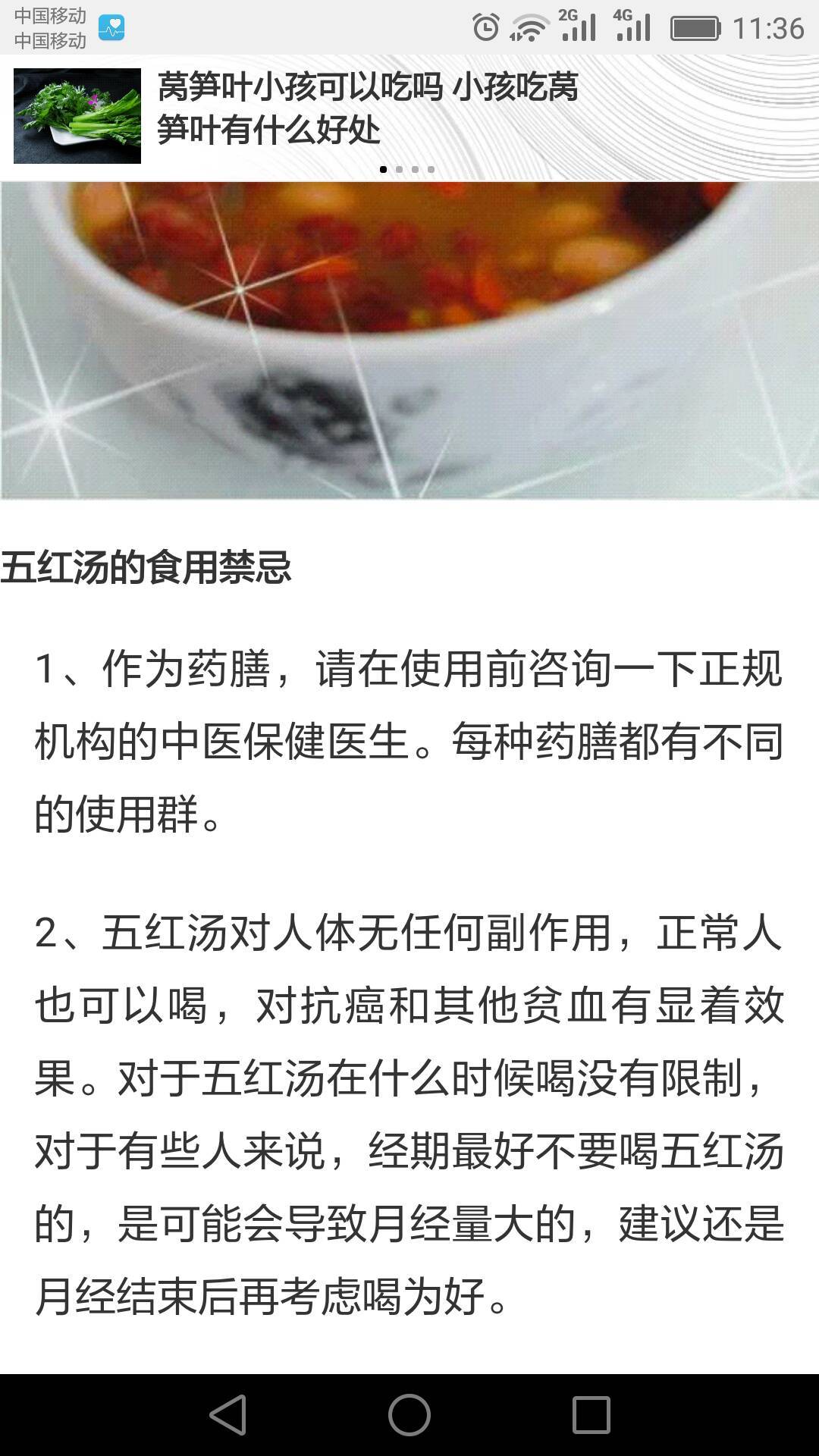The width and height of the screenshot is (819, 1456).
Task: Open the lettuce leaf thumbnail in banner
Action: (x=77, y=116)
